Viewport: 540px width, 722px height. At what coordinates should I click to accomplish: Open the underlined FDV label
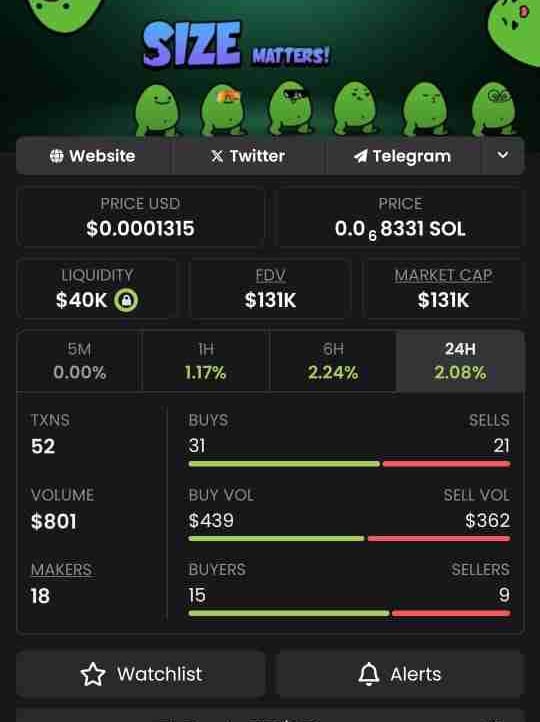[271, 275]
